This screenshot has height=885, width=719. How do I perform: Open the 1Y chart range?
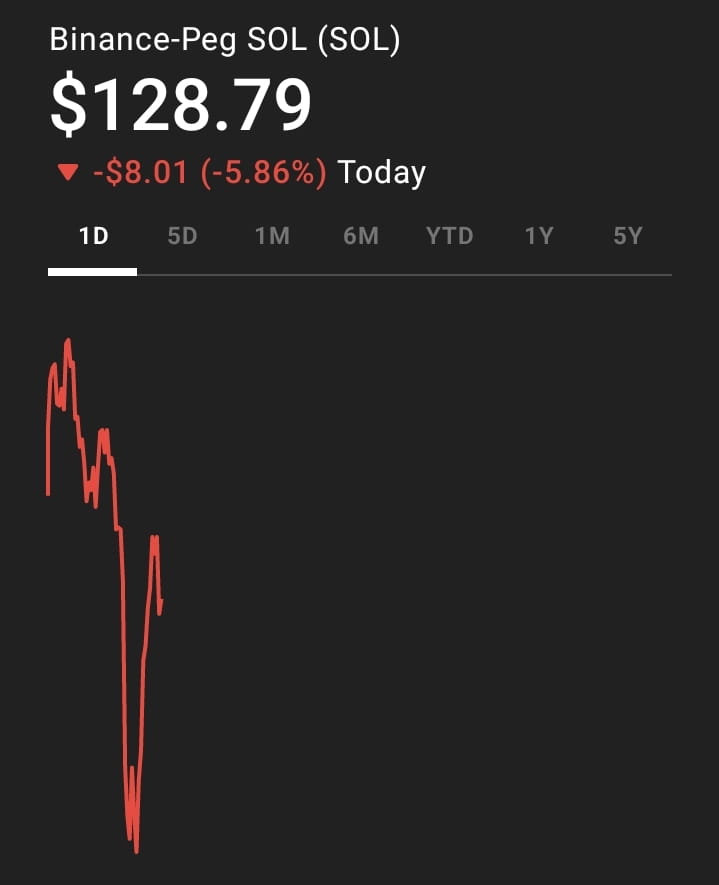pos(539,237)
